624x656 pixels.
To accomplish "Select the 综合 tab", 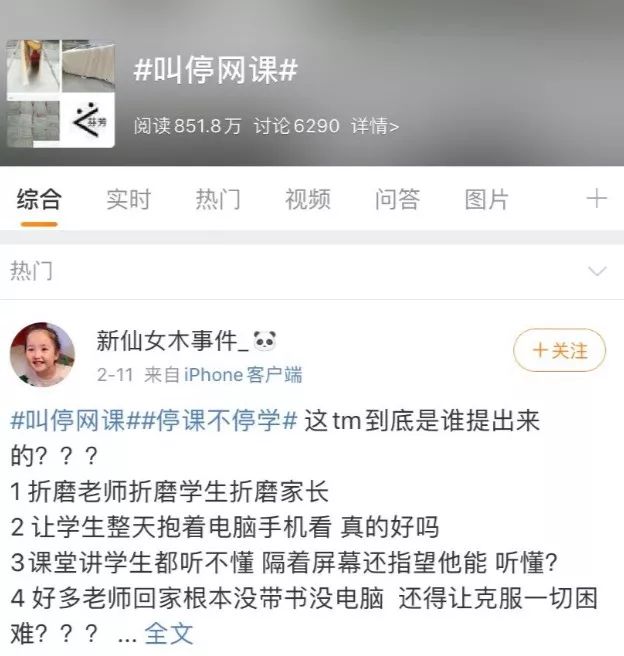I will tap(39, 199).
